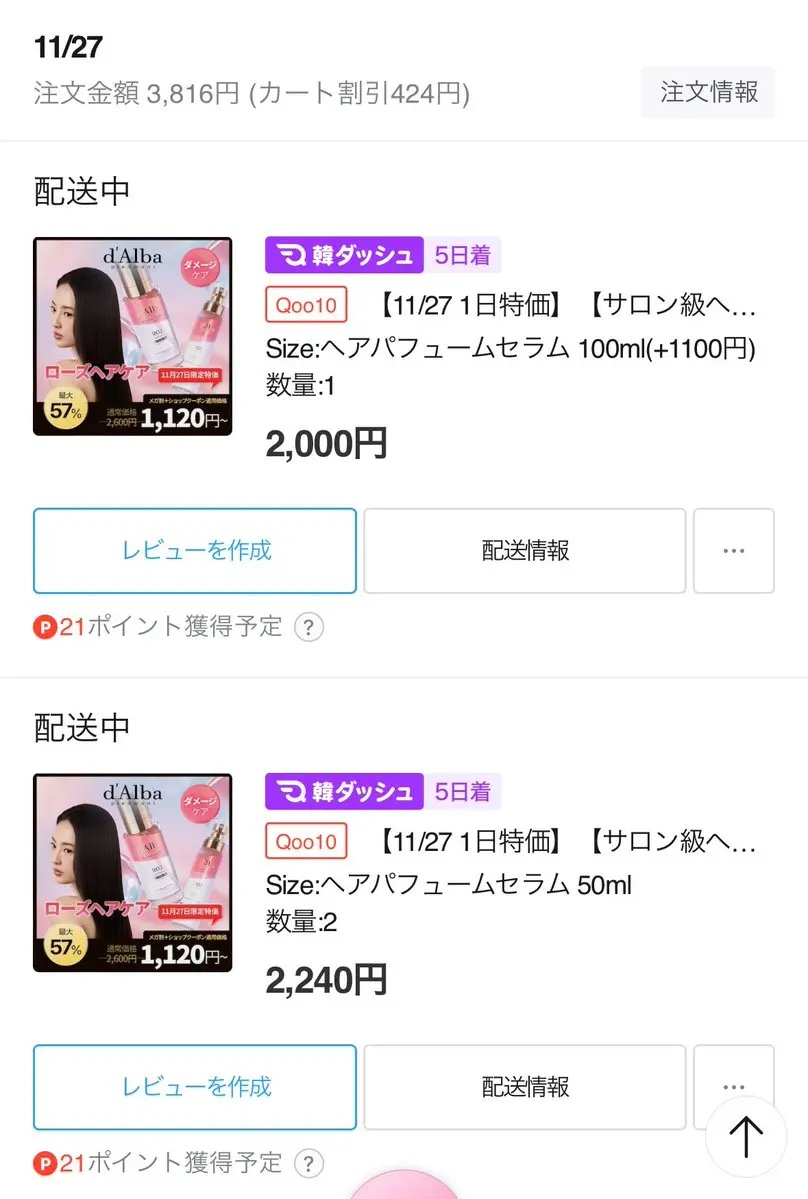Click レビューを作成 for the 100ml serum order
Screen dimensions: 808x1199
point(194,551)
